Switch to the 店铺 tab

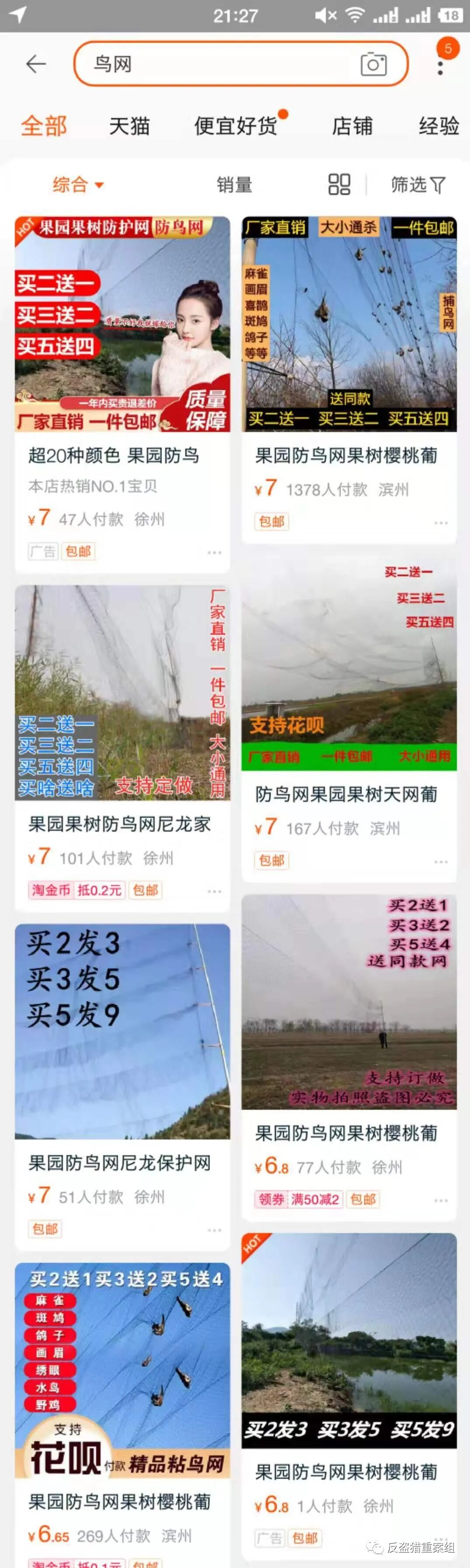point(352,126)
